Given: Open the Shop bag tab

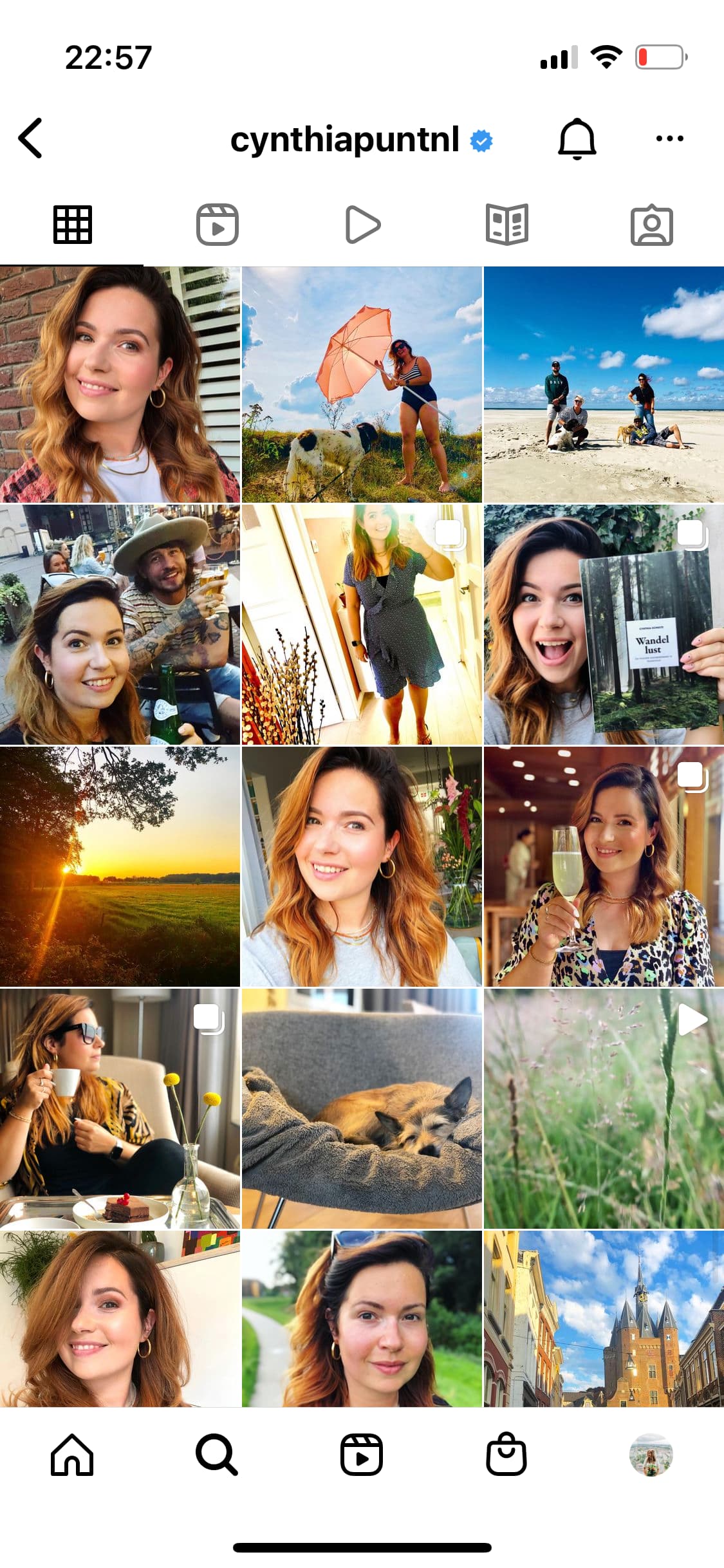Looking at the screenshot, I should pos(506,1455).
